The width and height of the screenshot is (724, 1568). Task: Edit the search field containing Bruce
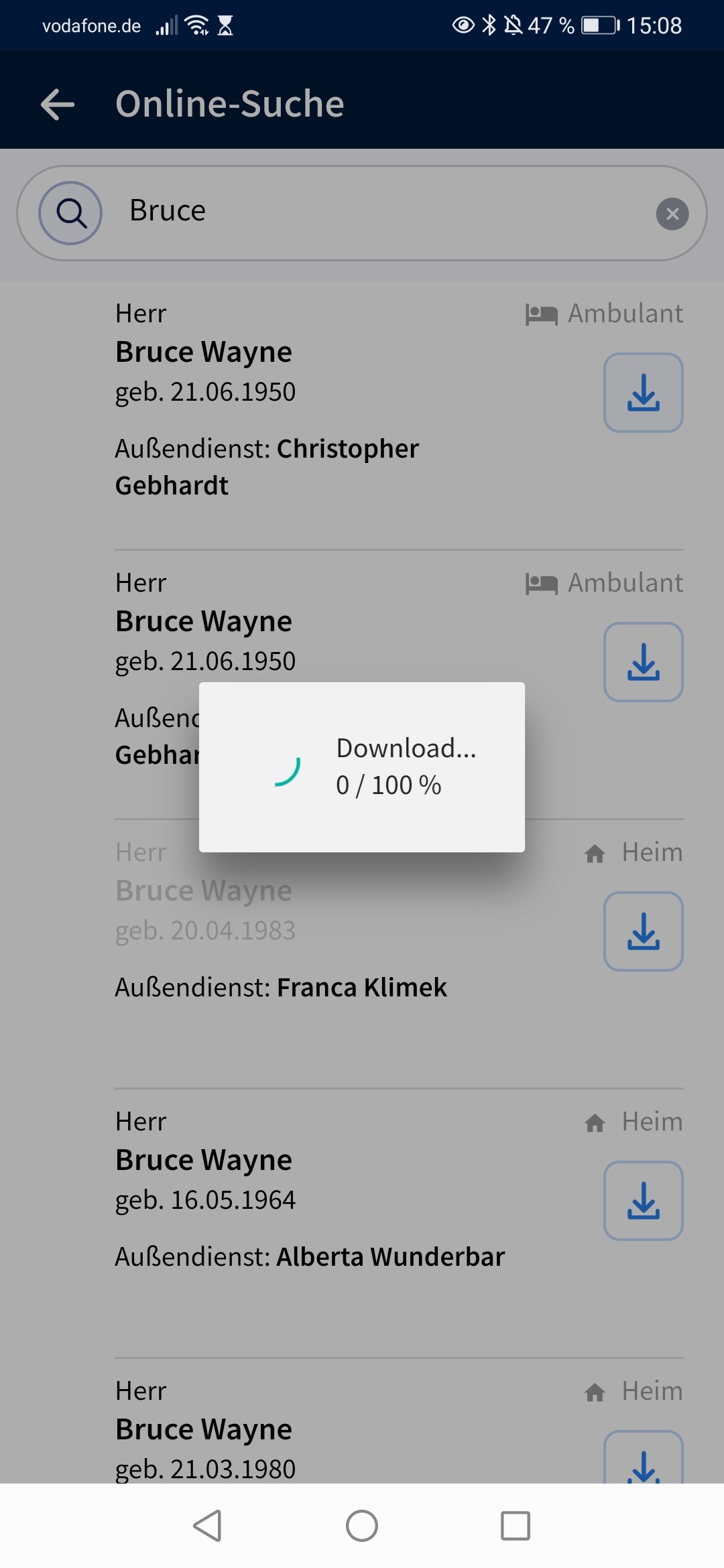point(375,212)
